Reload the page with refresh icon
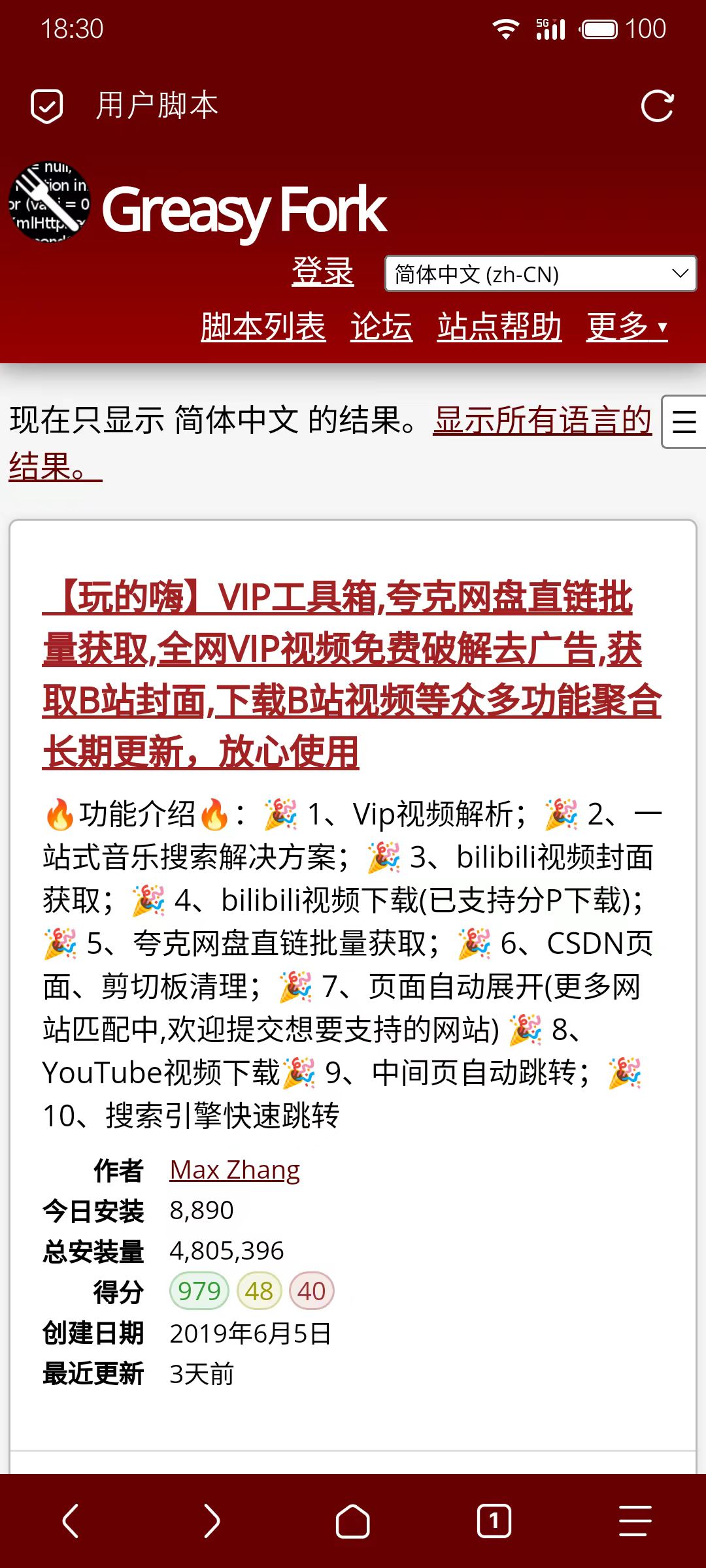 657,106
